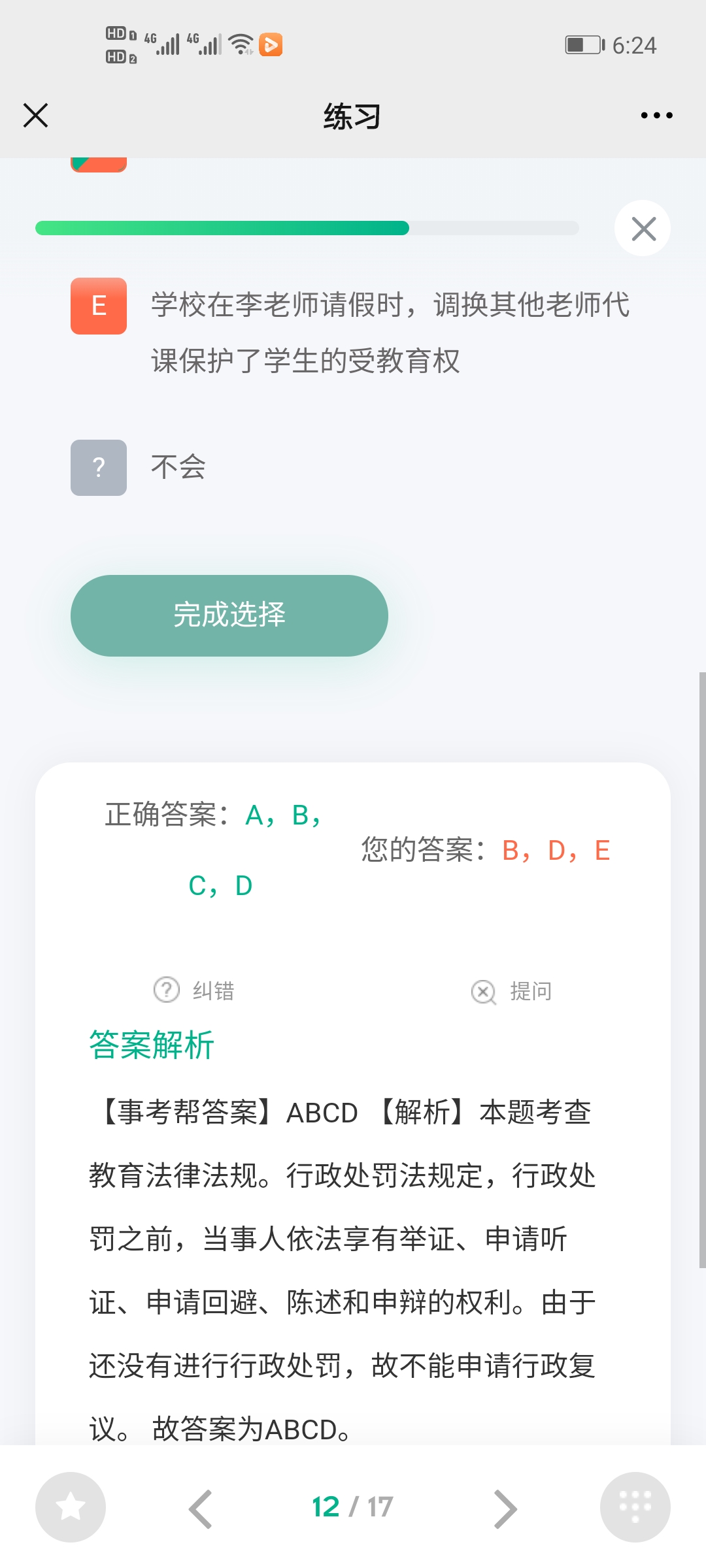Open the three-dot overflow menu
This screenshot has width=706, height=1568.
(x=656, y=116)
